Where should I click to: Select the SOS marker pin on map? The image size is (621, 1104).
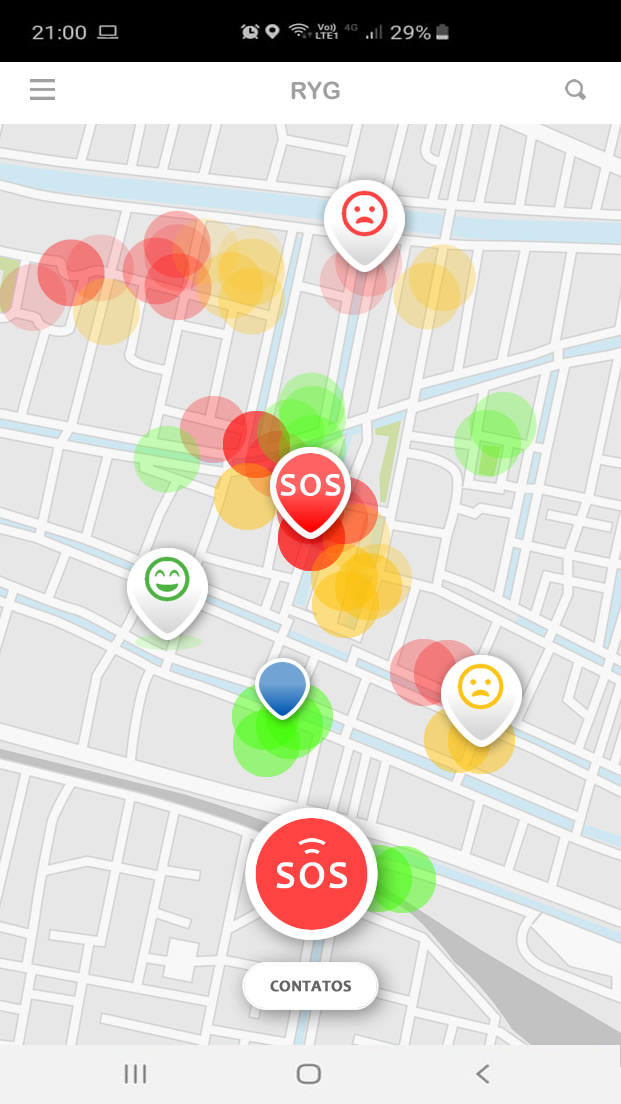tap(311, 488)
